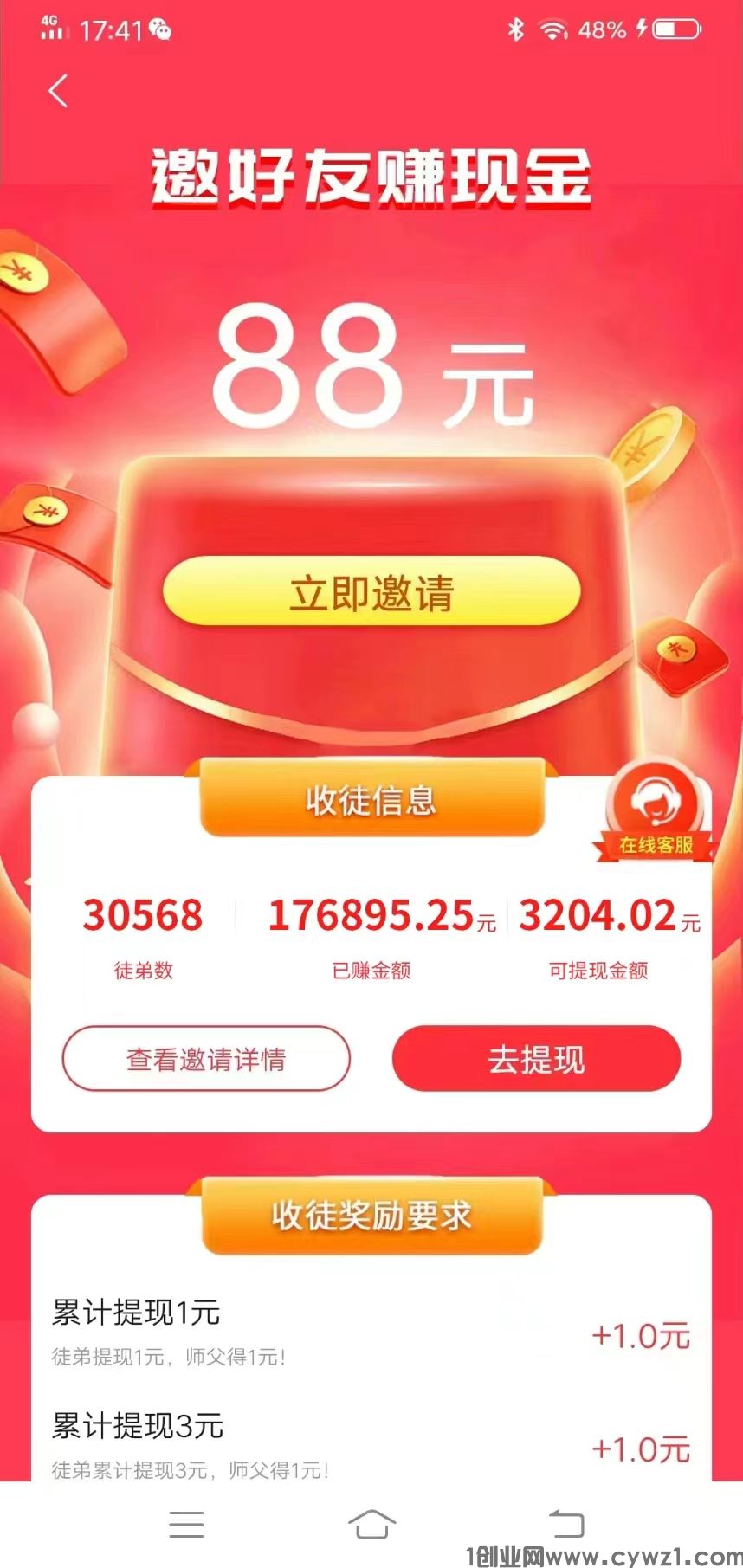Tap the 立即邀请 invite button
This screenshot has height=1568, width=743.
tap(371, 593)
